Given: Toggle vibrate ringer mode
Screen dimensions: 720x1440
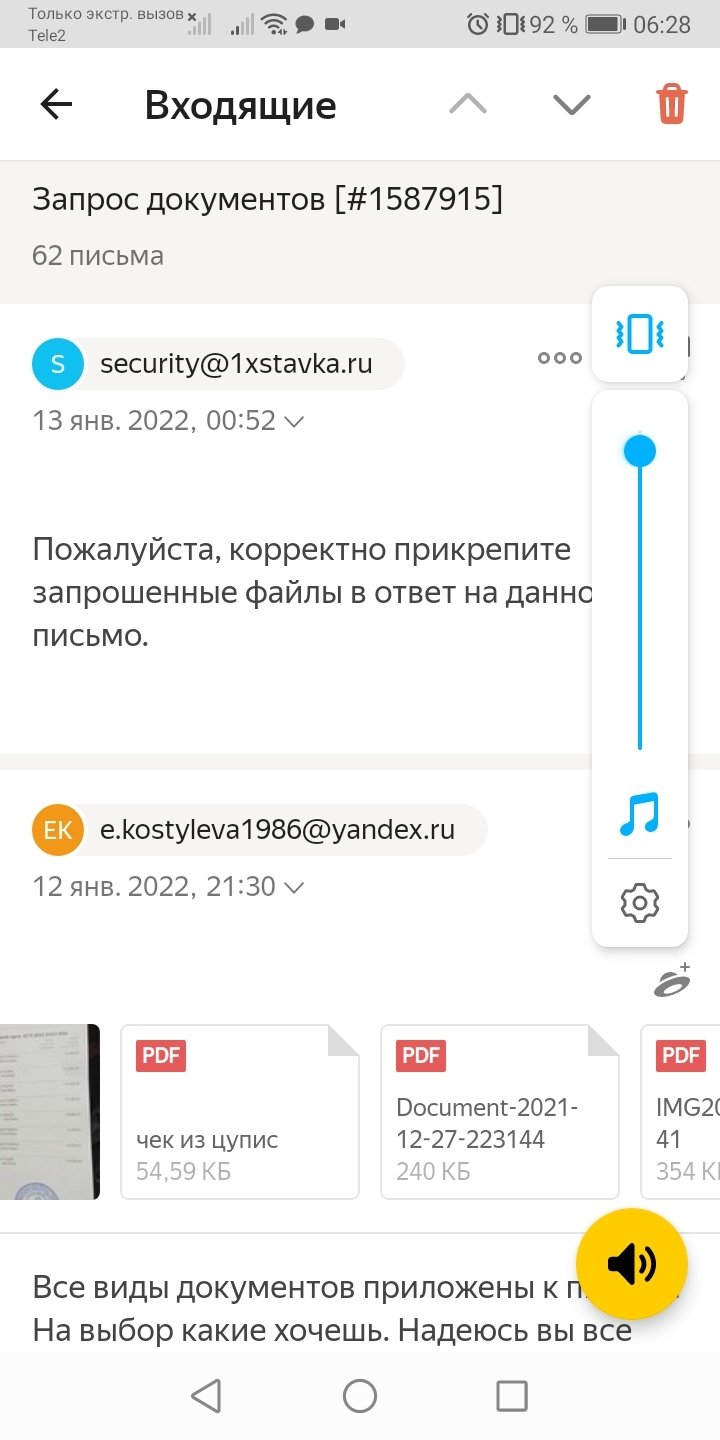Looking at the screenshot, I should (x=640, y=333).
